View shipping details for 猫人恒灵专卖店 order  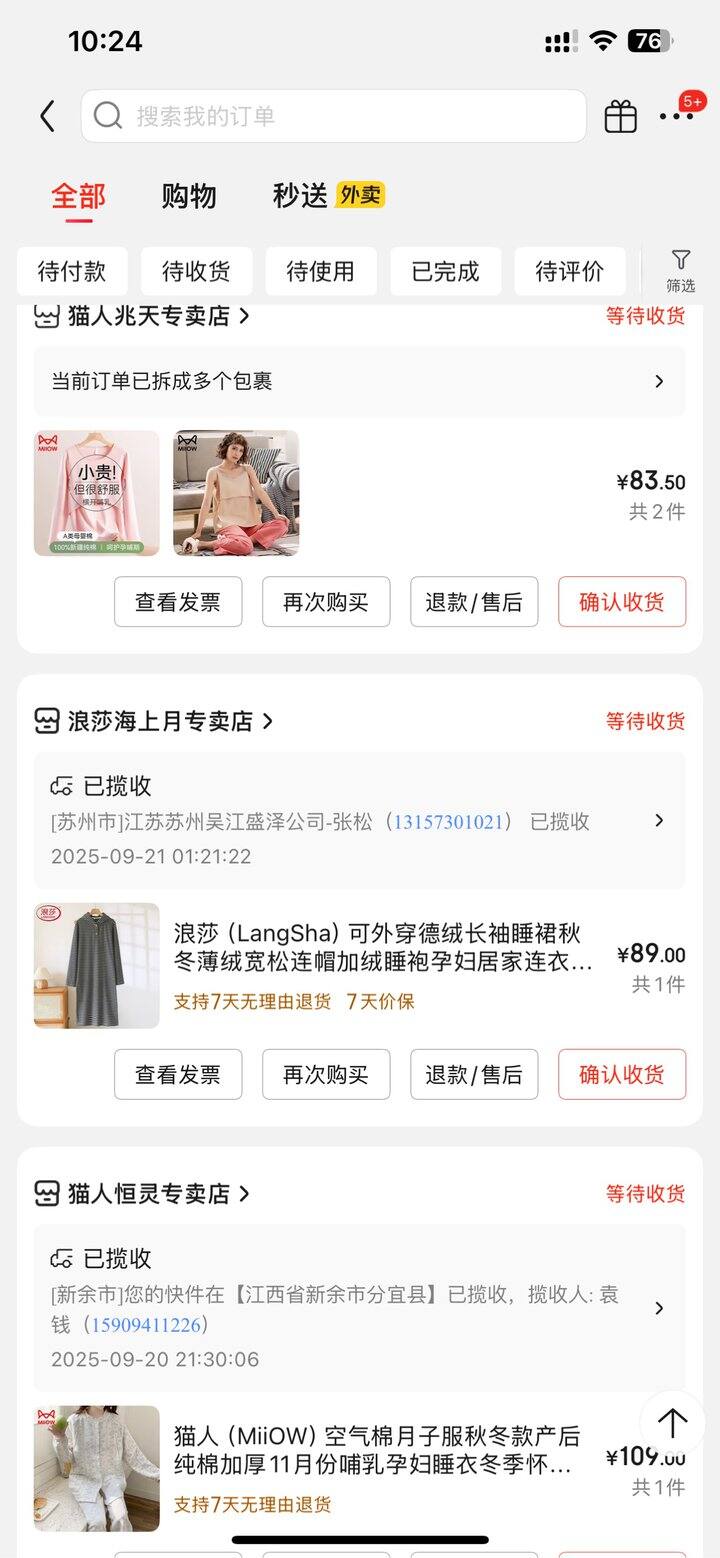point(359,1308)
